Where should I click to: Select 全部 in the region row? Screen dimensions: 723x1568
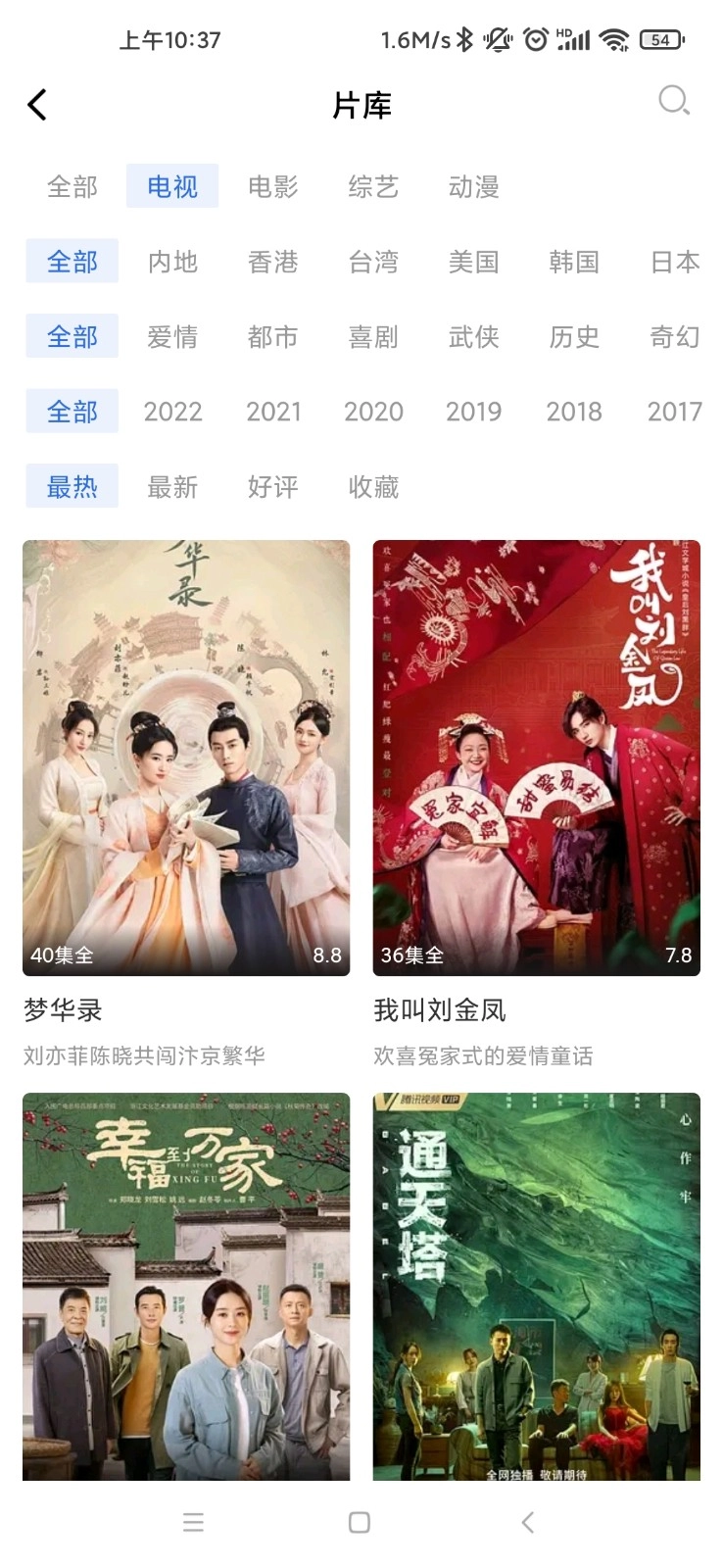pyautogui.click(x=72, y=261)
